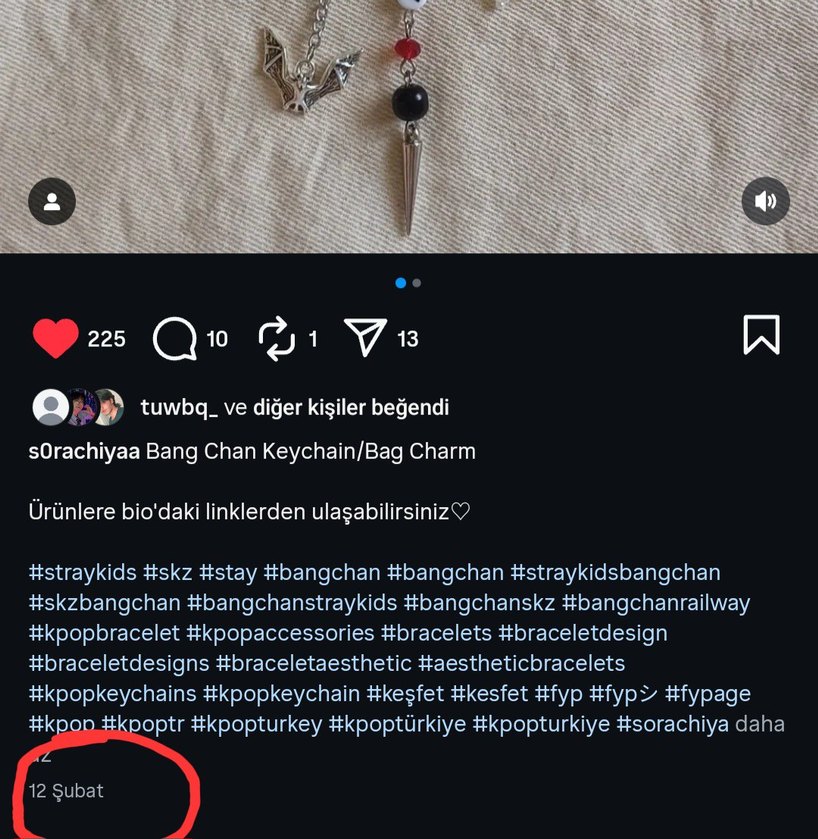Open the comments on this post

175,339
